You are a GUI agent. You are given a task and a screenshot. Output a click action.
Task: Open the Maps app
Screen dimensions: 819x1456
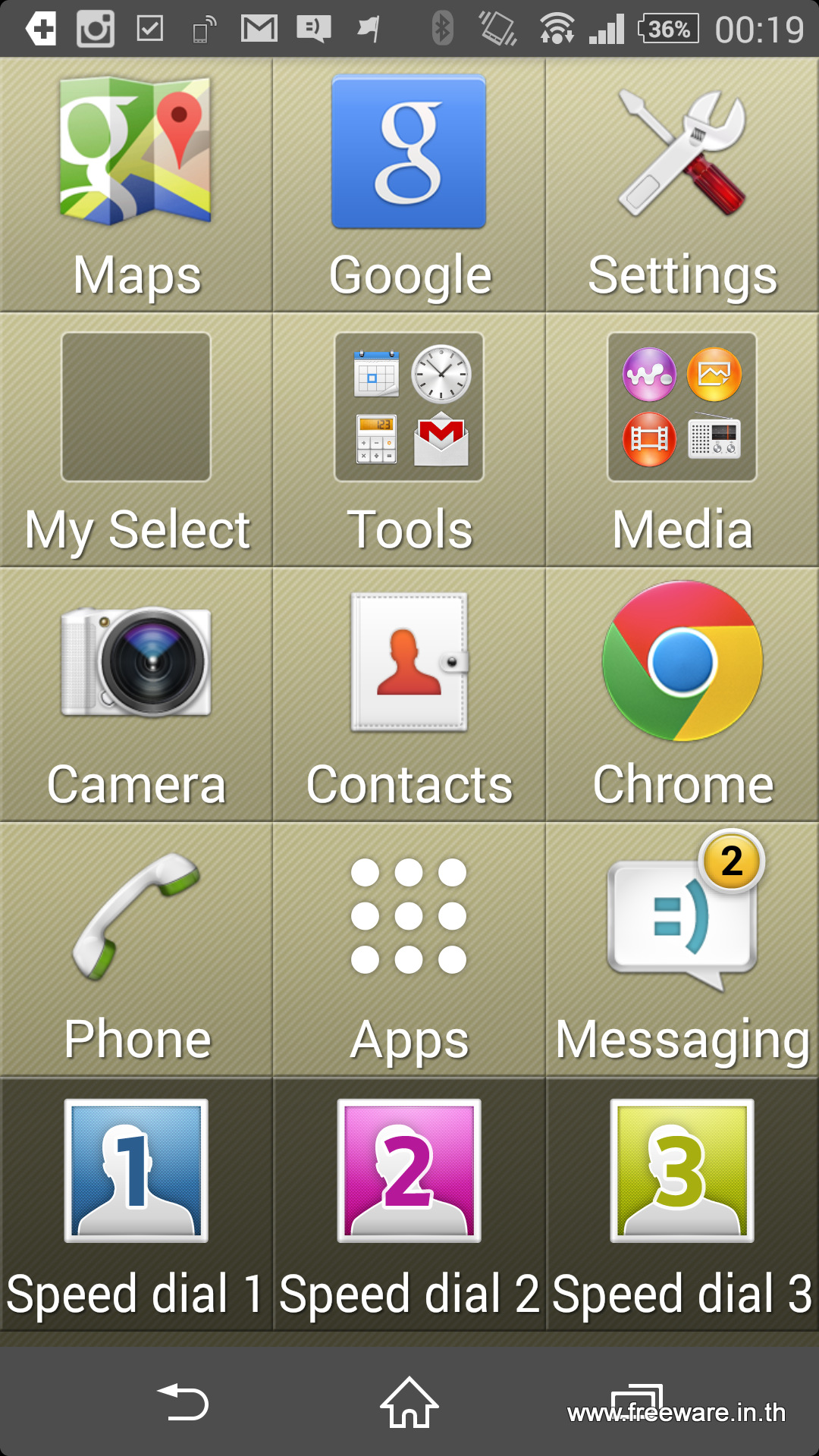coord(136,185)
